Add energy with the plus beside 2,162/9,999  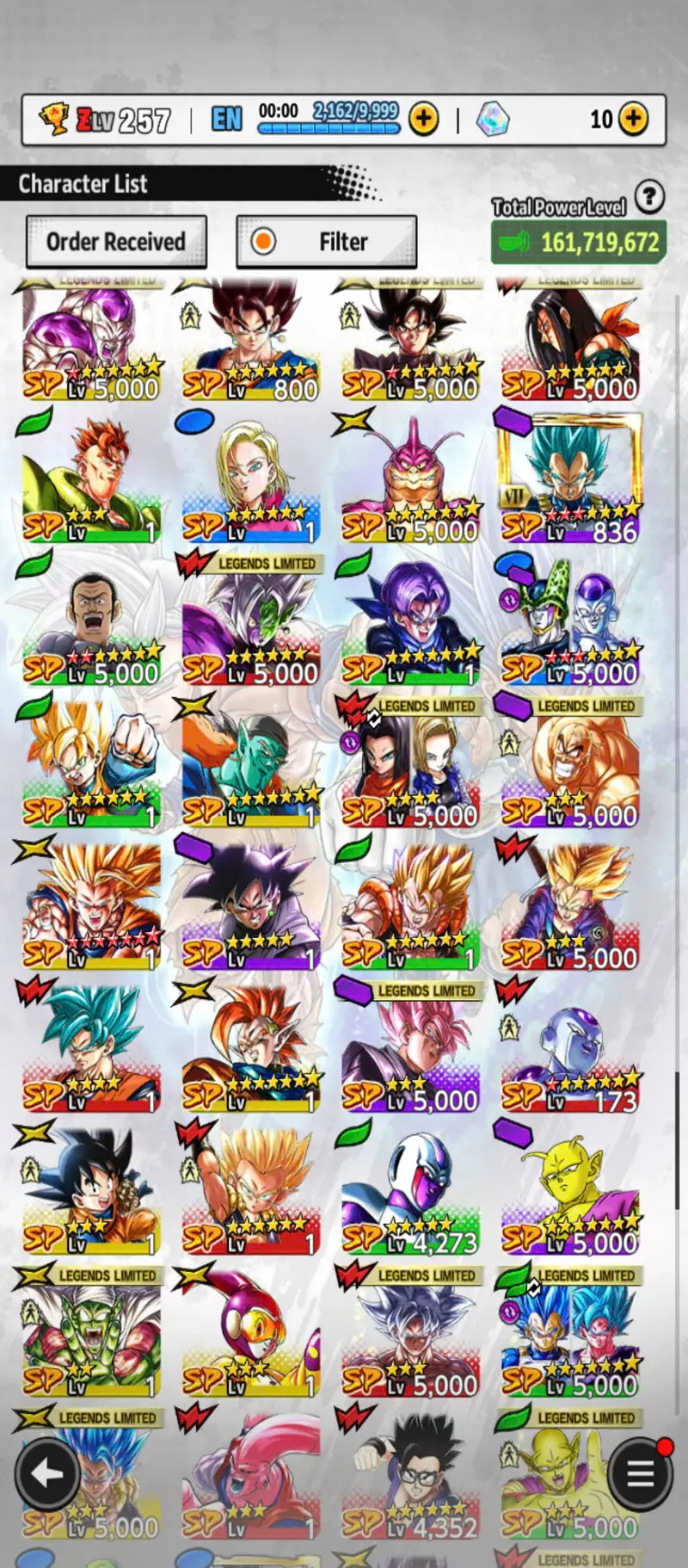[423, 119]
